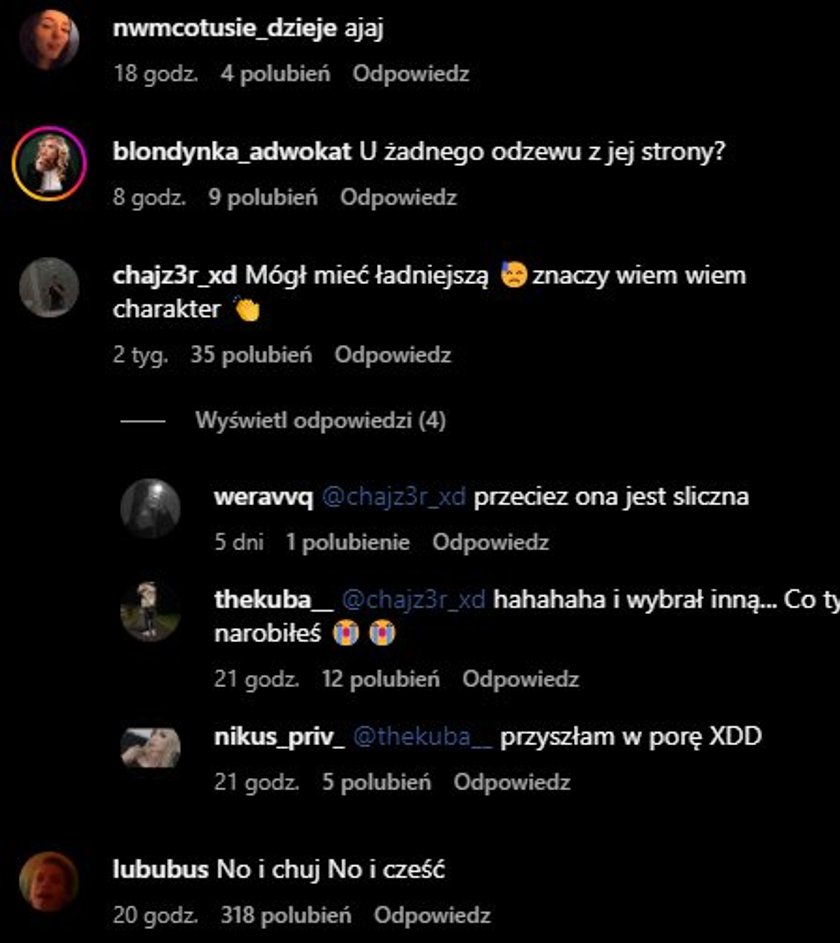Reply to thekuba__'s comment
840x943 pixels.
click(x=520, y=680)
